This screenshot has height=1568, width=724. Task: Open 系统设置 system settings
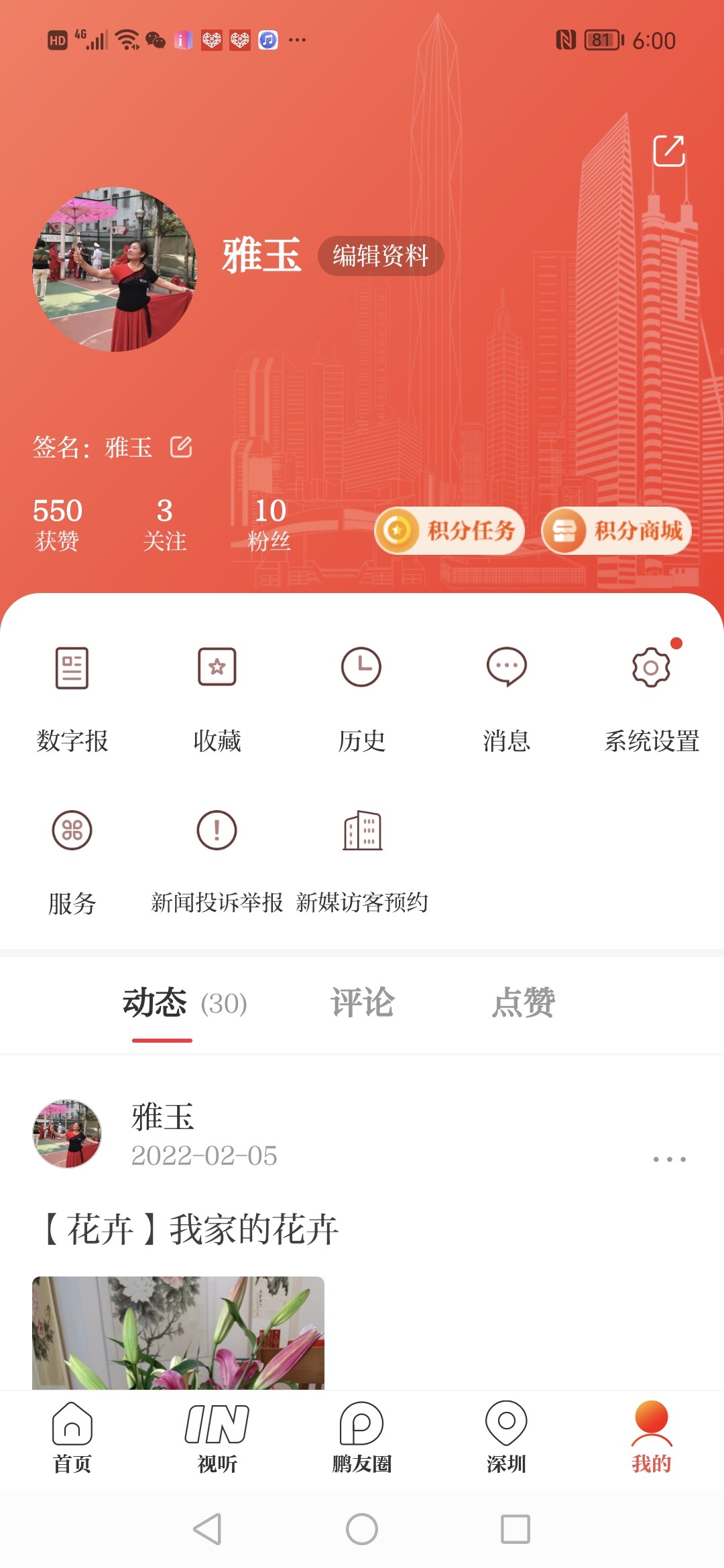(x=651, y=697)
